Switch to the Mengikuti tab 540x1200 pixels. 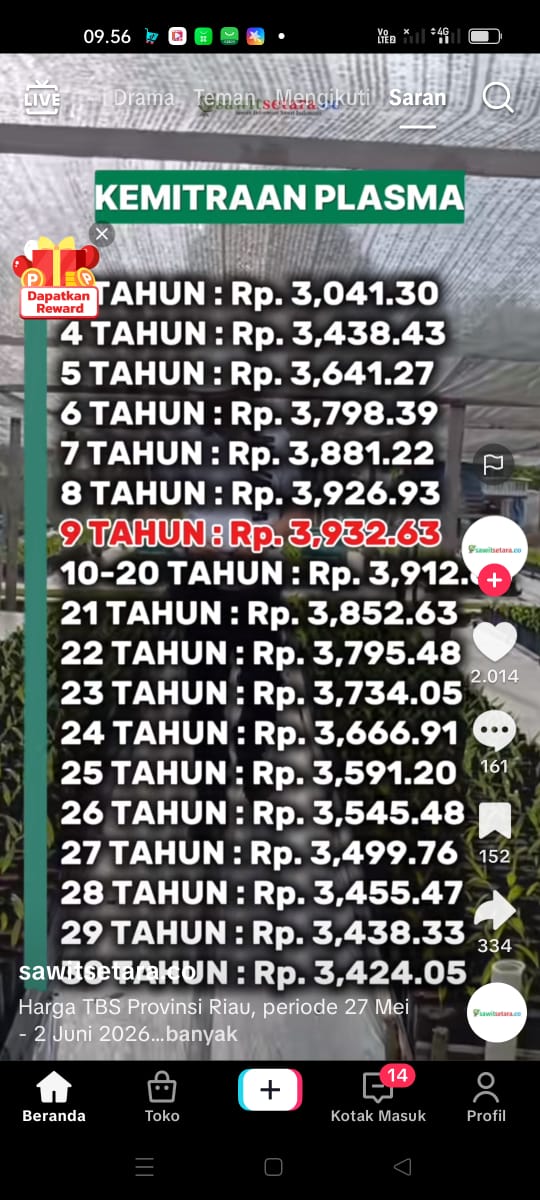[323, 98]
